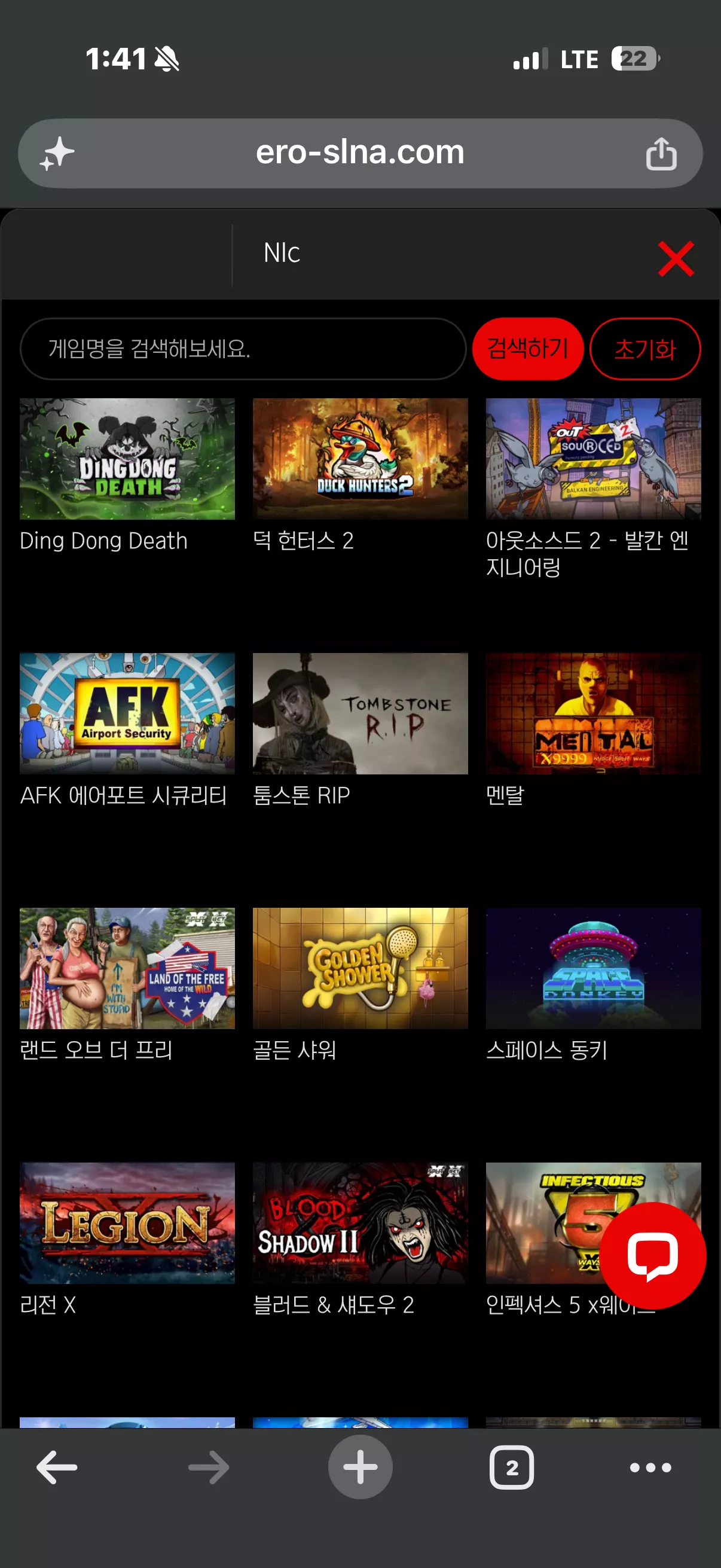Screen dimensions: 721x1568
Task: Reset the search with 초기화
Action: click(x=645, y=349)
